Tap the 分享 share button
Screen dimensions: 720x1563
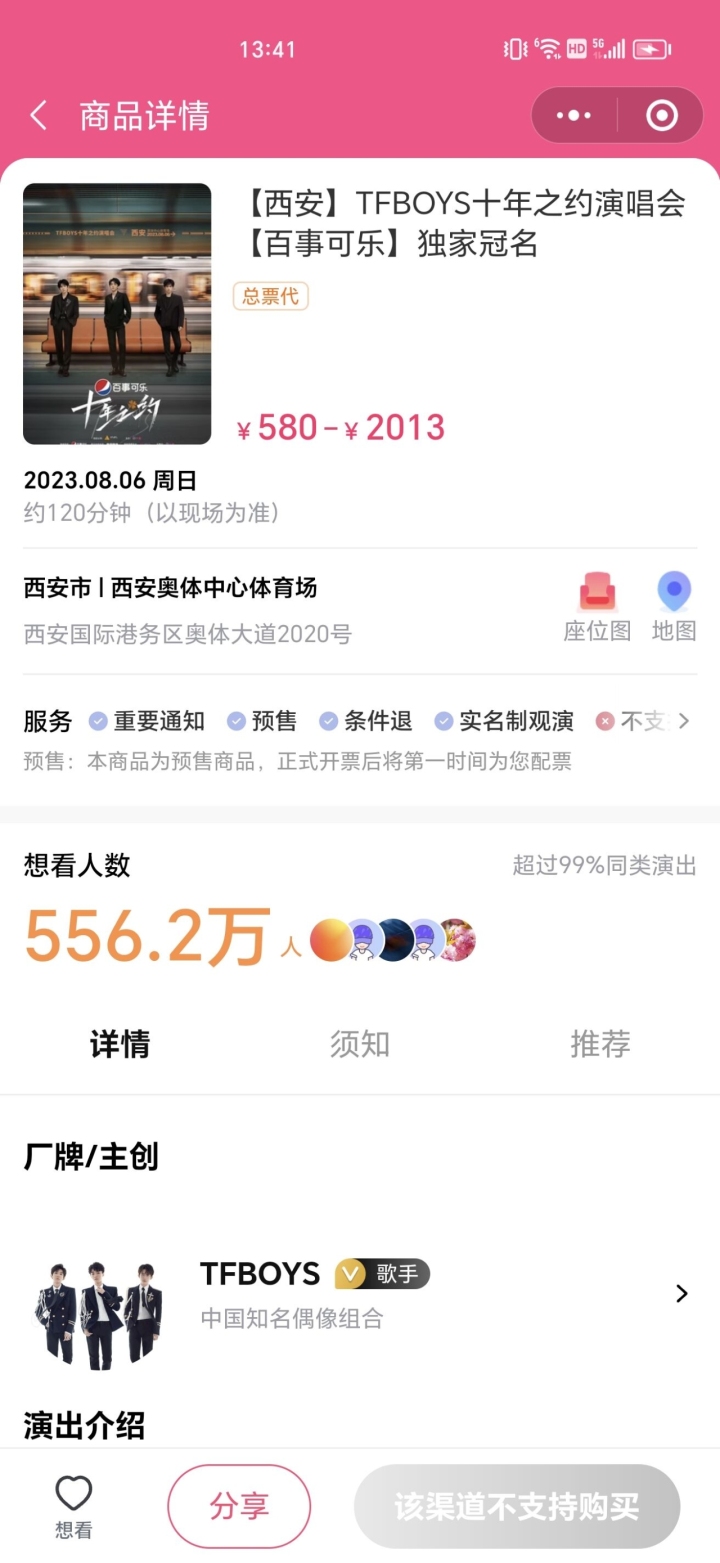pos(239,1506)
